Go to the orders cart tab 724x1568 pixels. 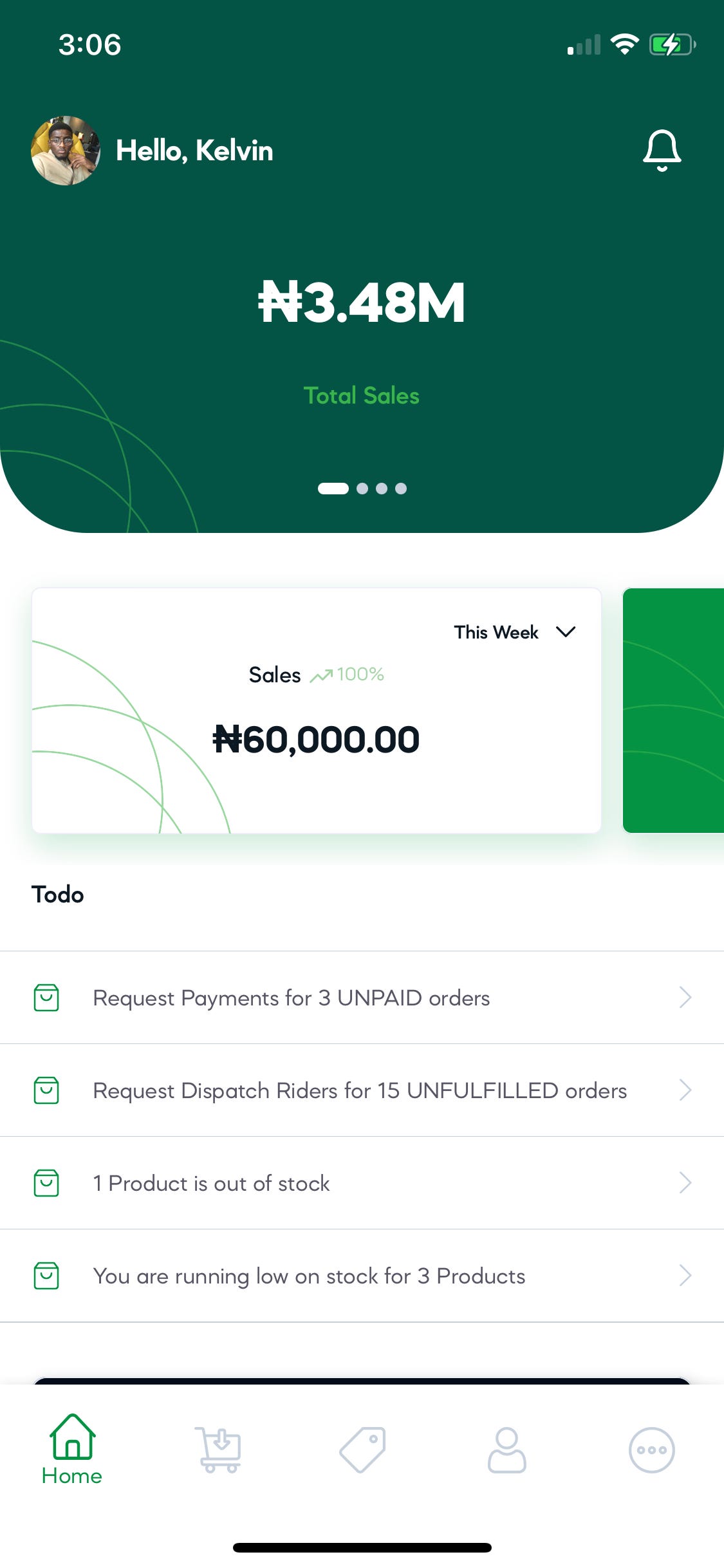pos(218,1450)
